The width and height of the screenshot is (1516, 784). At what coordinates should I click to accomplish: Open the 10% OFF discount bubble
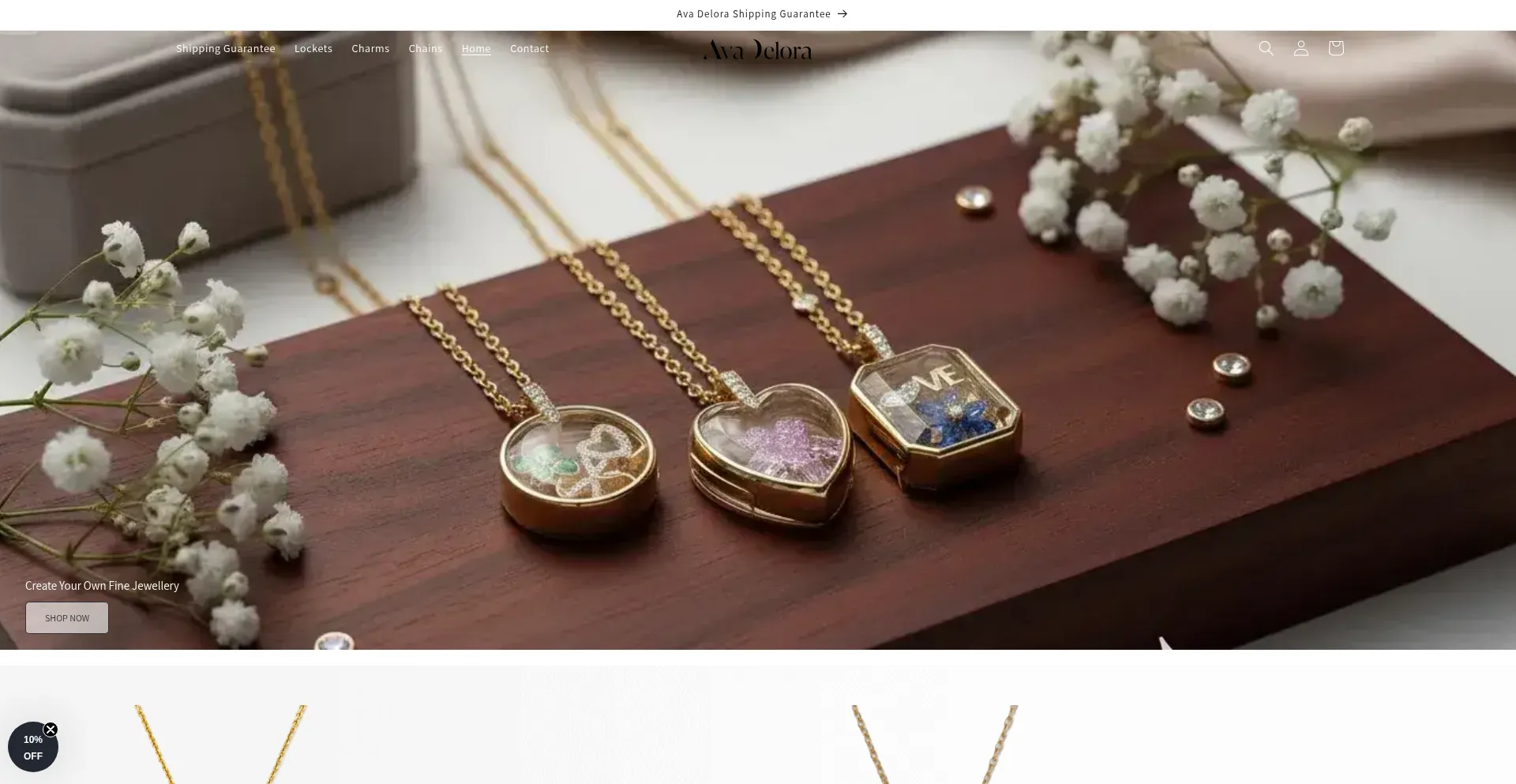click(x=32, y=748)
